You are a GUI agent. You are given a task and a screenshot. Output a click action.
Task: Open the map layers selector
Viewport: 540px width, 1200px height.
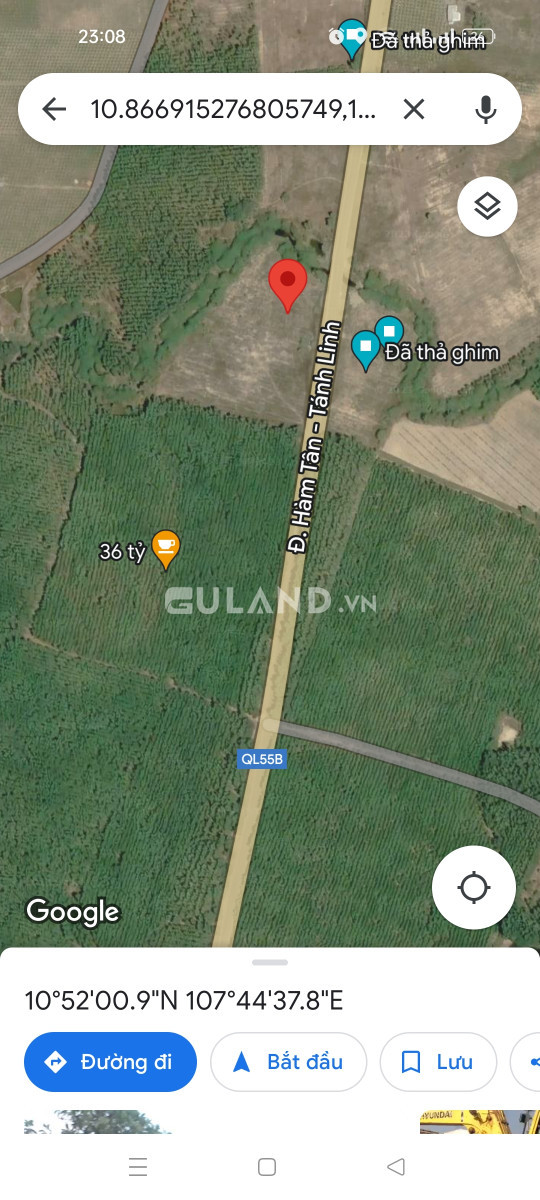point(487,207)
